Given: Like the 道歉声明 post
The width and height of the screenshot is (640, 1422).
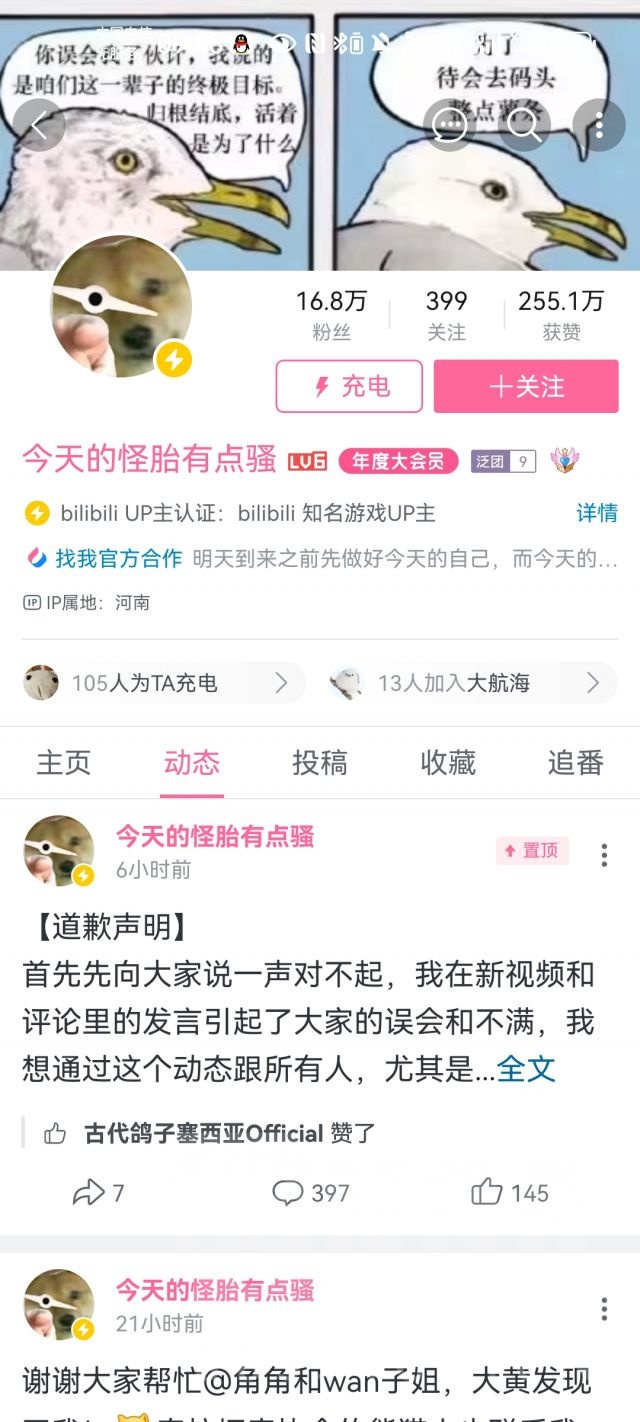Looking at the screenshot, I should point(510,1192).
